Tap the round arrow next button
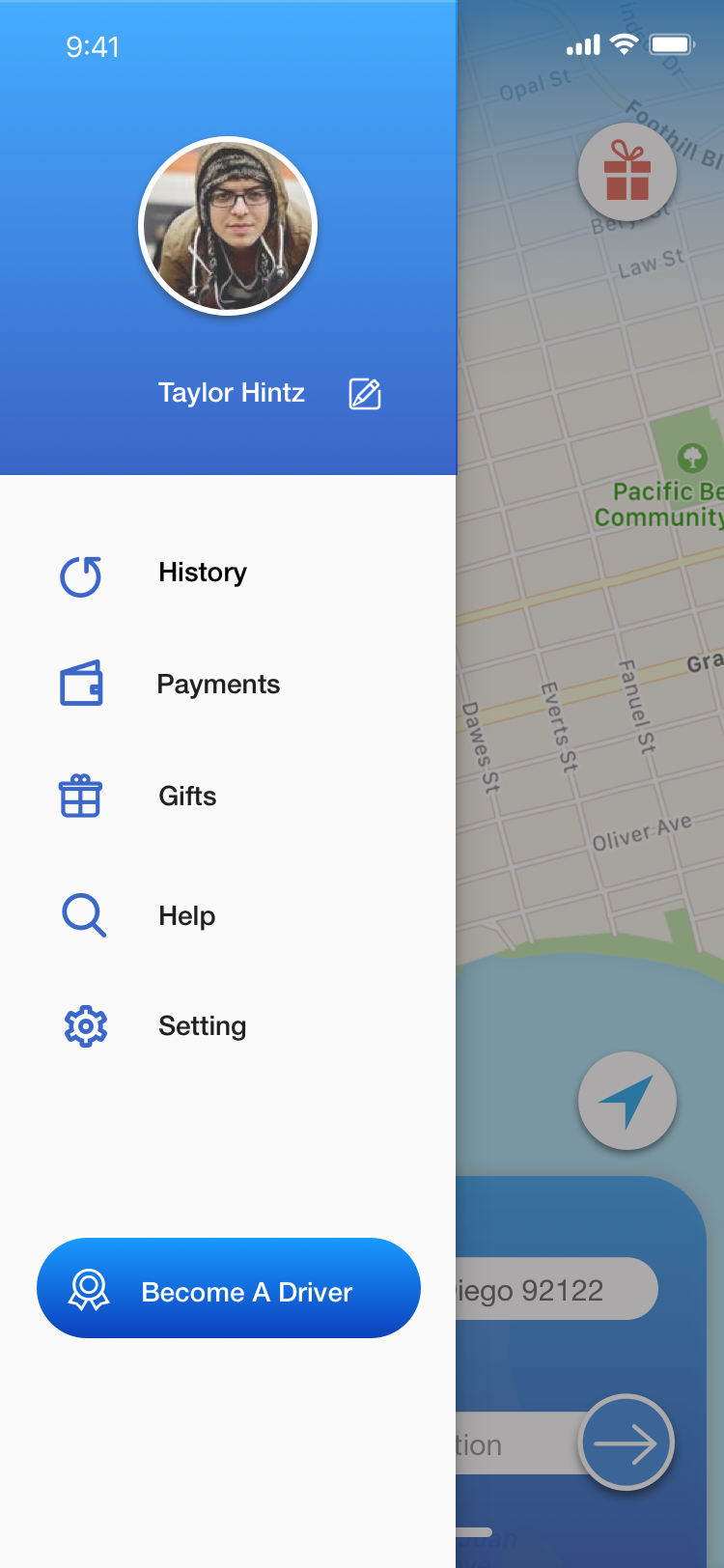The height and width of the screenshot is (1568, 724). point(626,1442)
